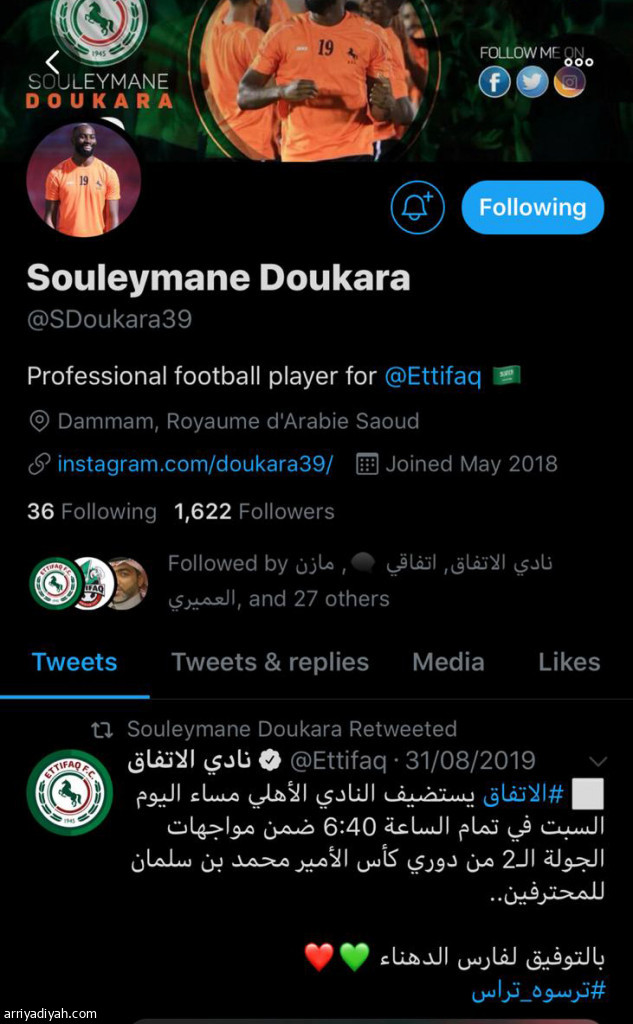Switch to the Tweets & replies tab
The height and width of the screenshot is (1024, 633).
[x=270, y=662]
